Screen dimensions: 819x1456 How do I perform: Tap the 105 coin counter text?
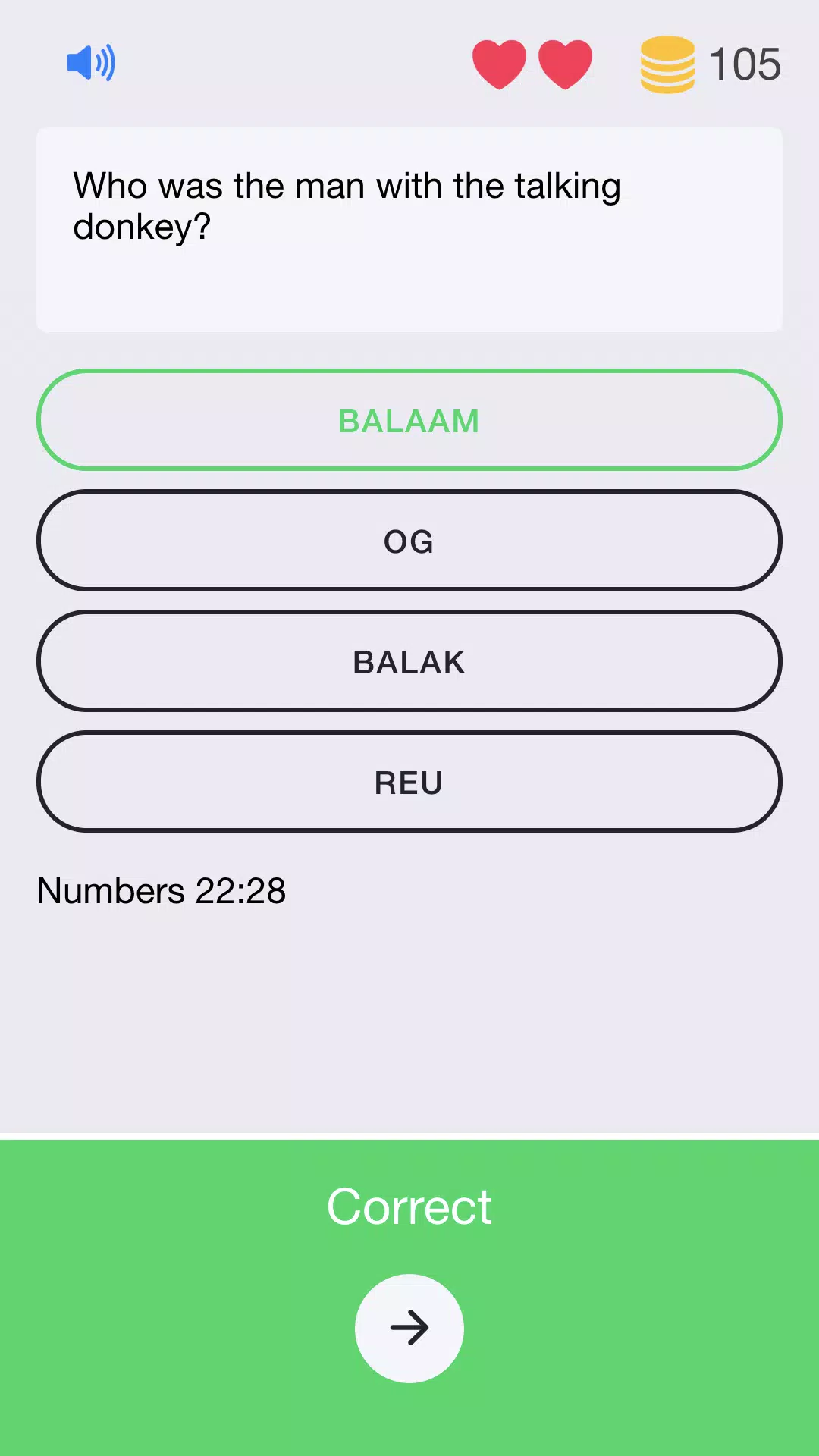pyautogui.click(x=744, y=64)
